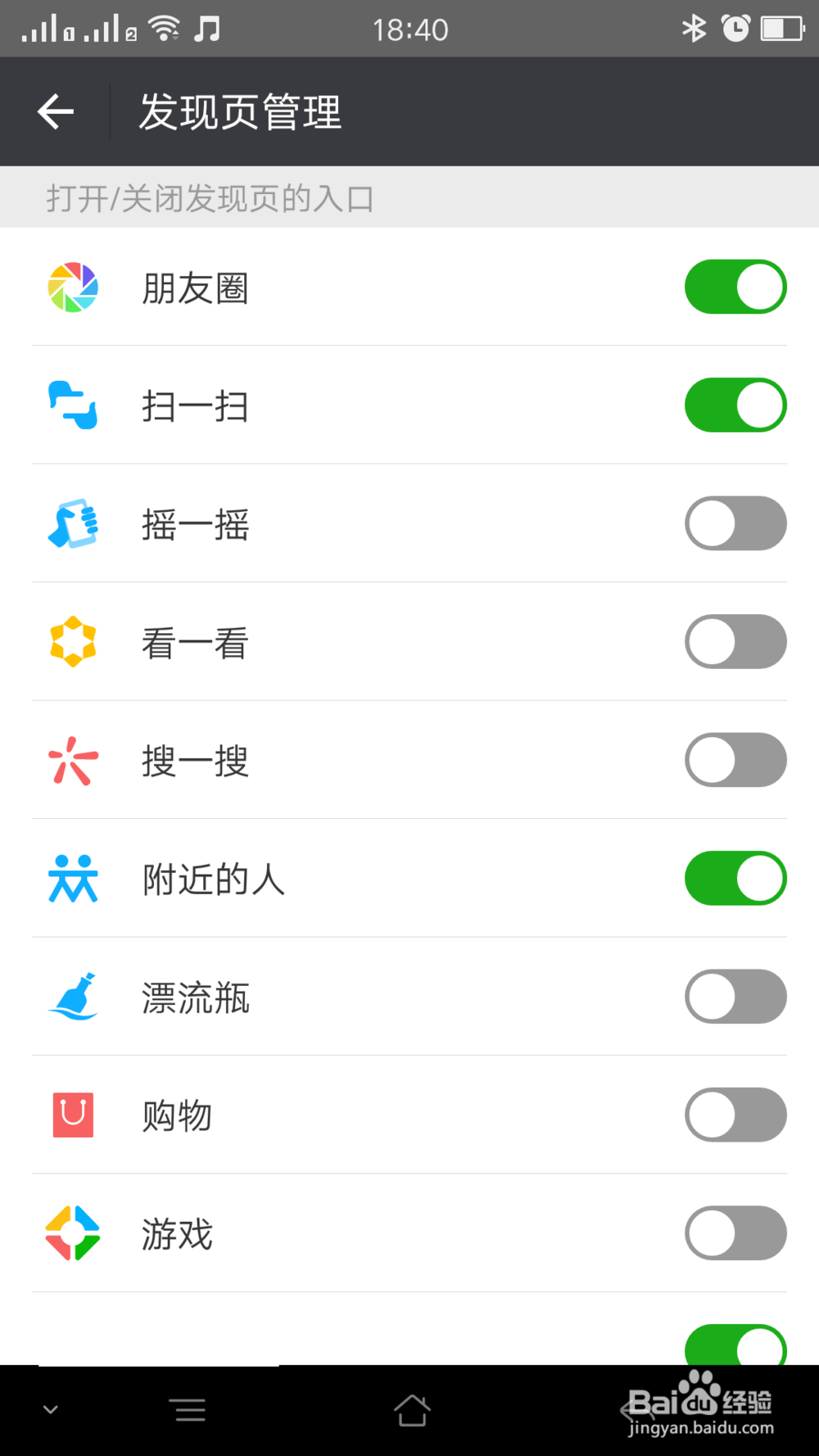Viewport: 819px width, 1456px height.
Task: Enable the 购物 entry
Action: coord(735,1115)
